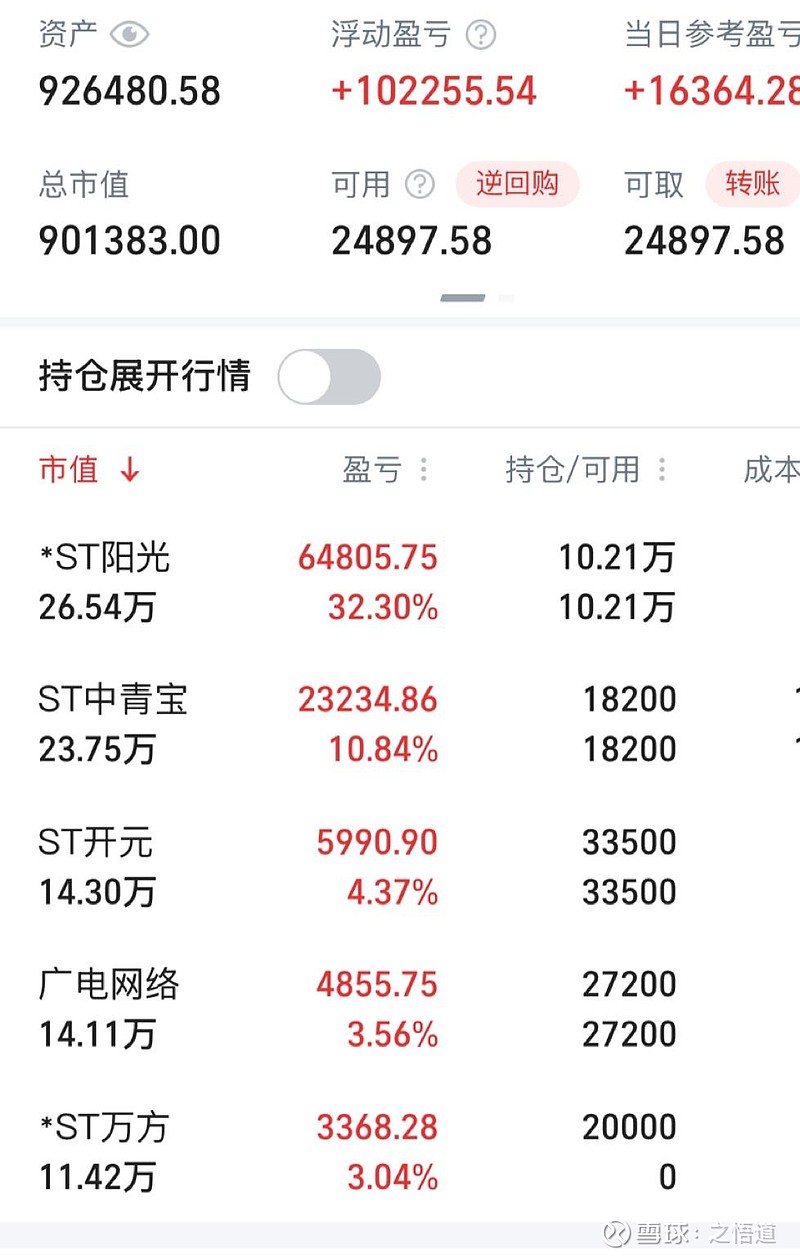Click the second page indicator dot
The image size is (800, 1258).
coord(504,297)
